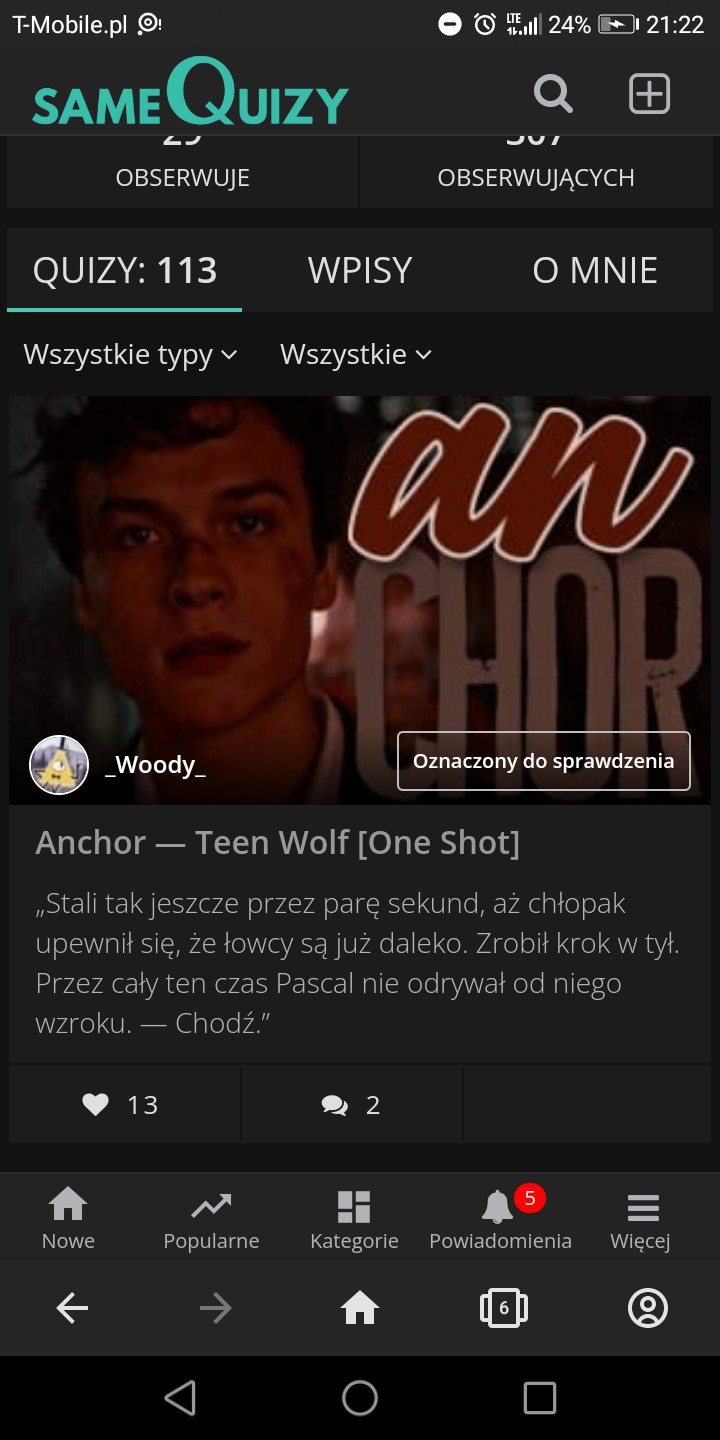Open the 2 comments on Anchor
This screenshot has width=720, height=1440.
[351, 1104]
